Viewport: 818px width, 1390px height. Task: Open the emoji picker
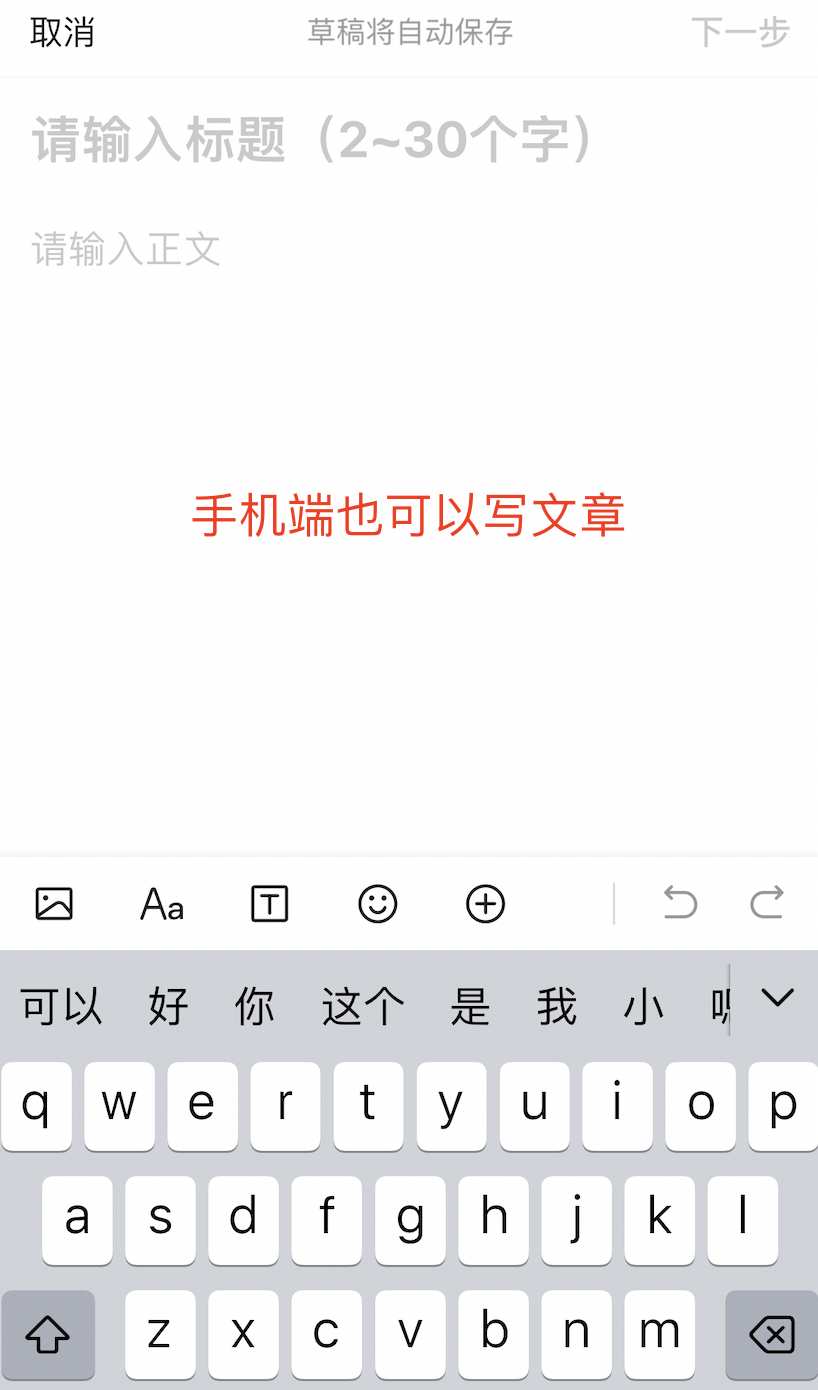[378, 904]
